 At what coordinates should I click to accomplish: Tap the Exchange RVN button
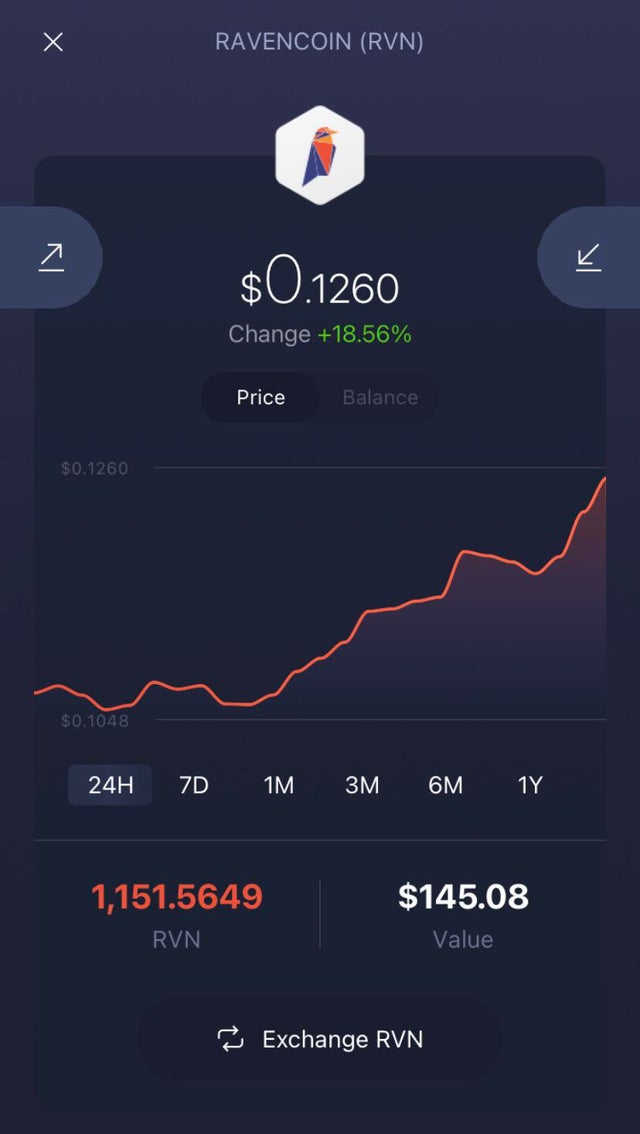tap(320, 1039)
